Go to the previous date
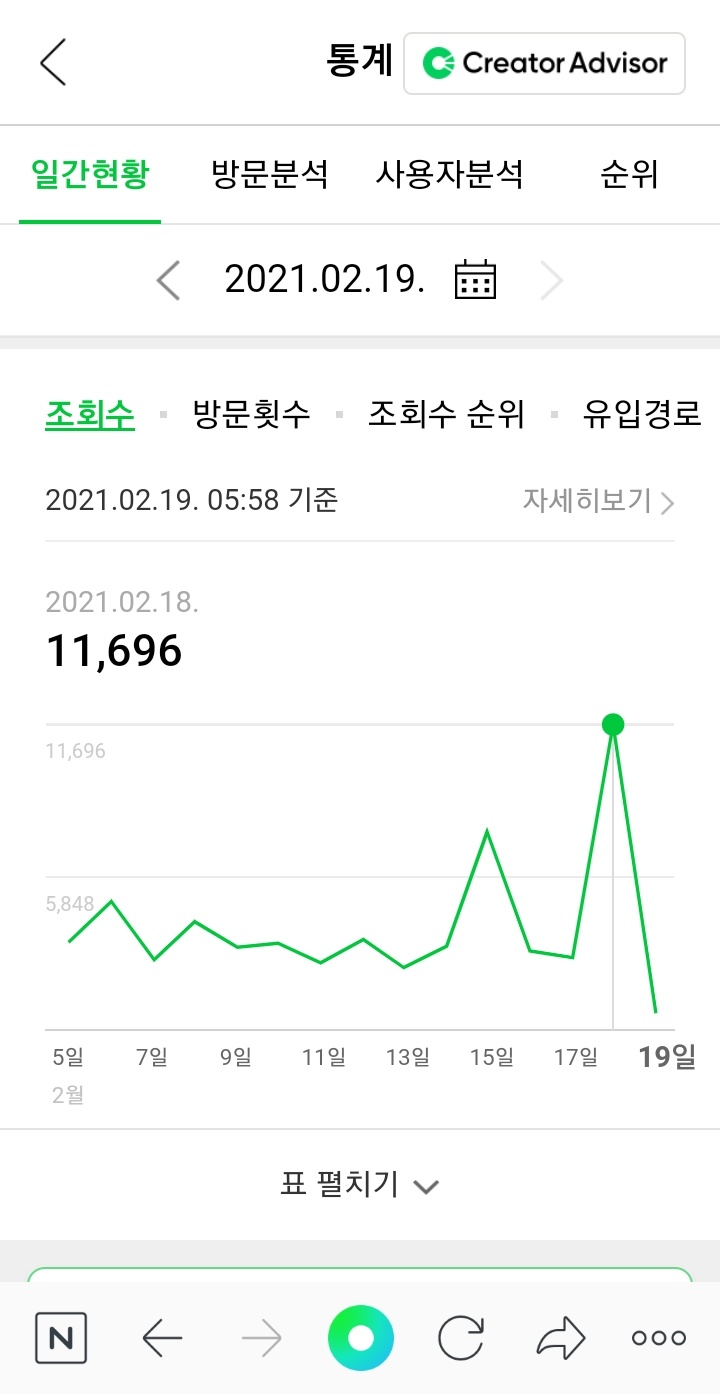Viewport: 720px width, 1394px height. 169,280
